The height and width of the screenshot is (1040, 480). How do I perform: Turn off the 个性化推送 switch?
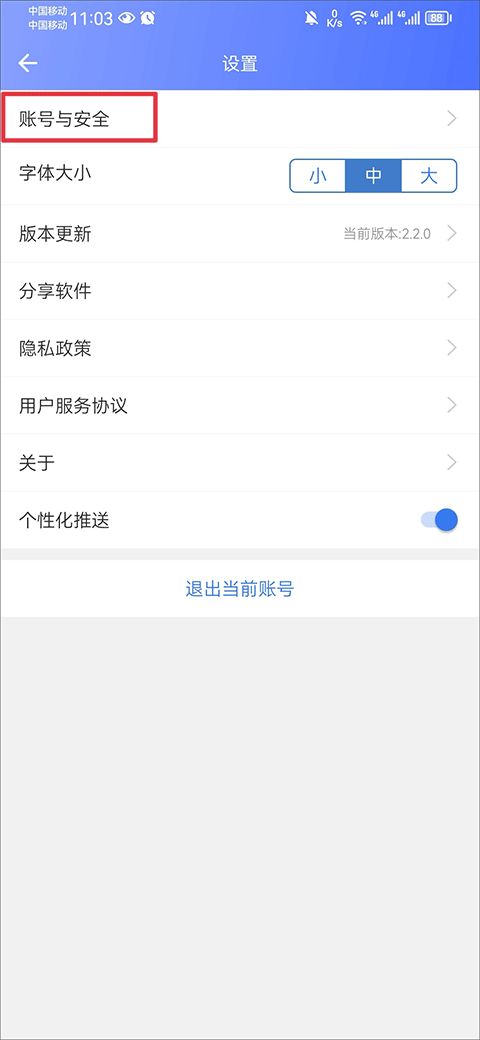(440, 520)
